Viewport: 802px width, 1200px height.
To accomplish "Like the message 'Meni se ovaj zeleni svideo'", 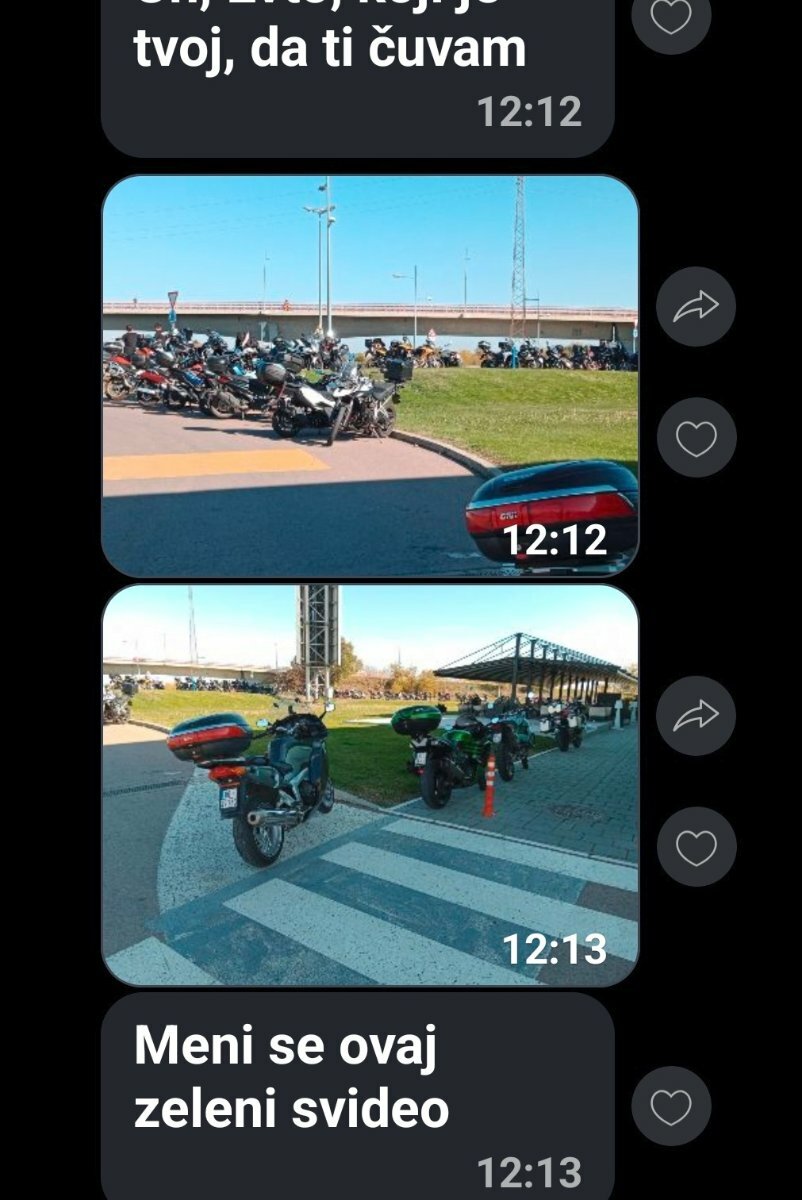I will 671,1106.
